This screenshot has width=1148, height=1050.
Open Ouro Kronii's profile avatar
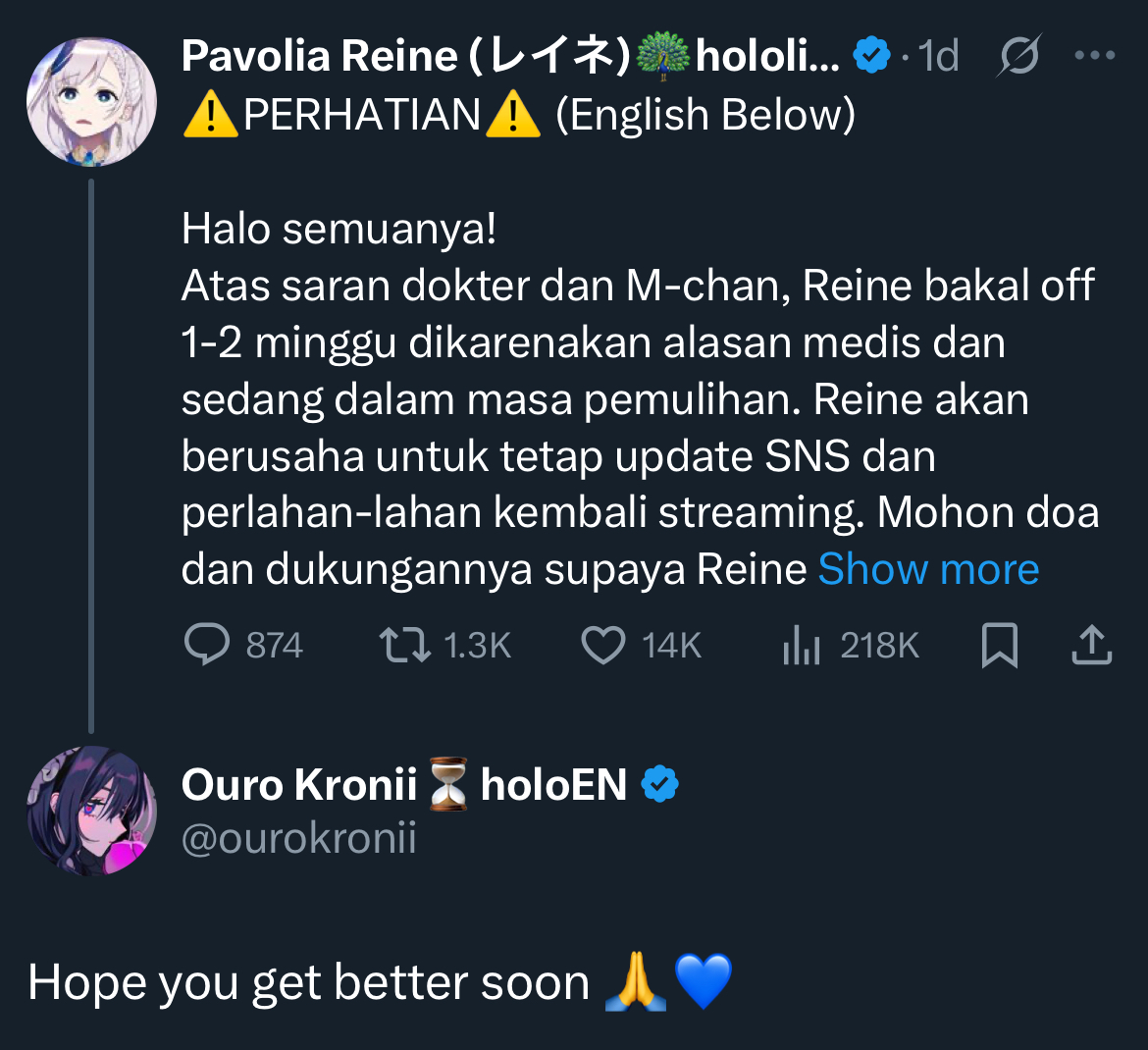(x=91, y=811)
